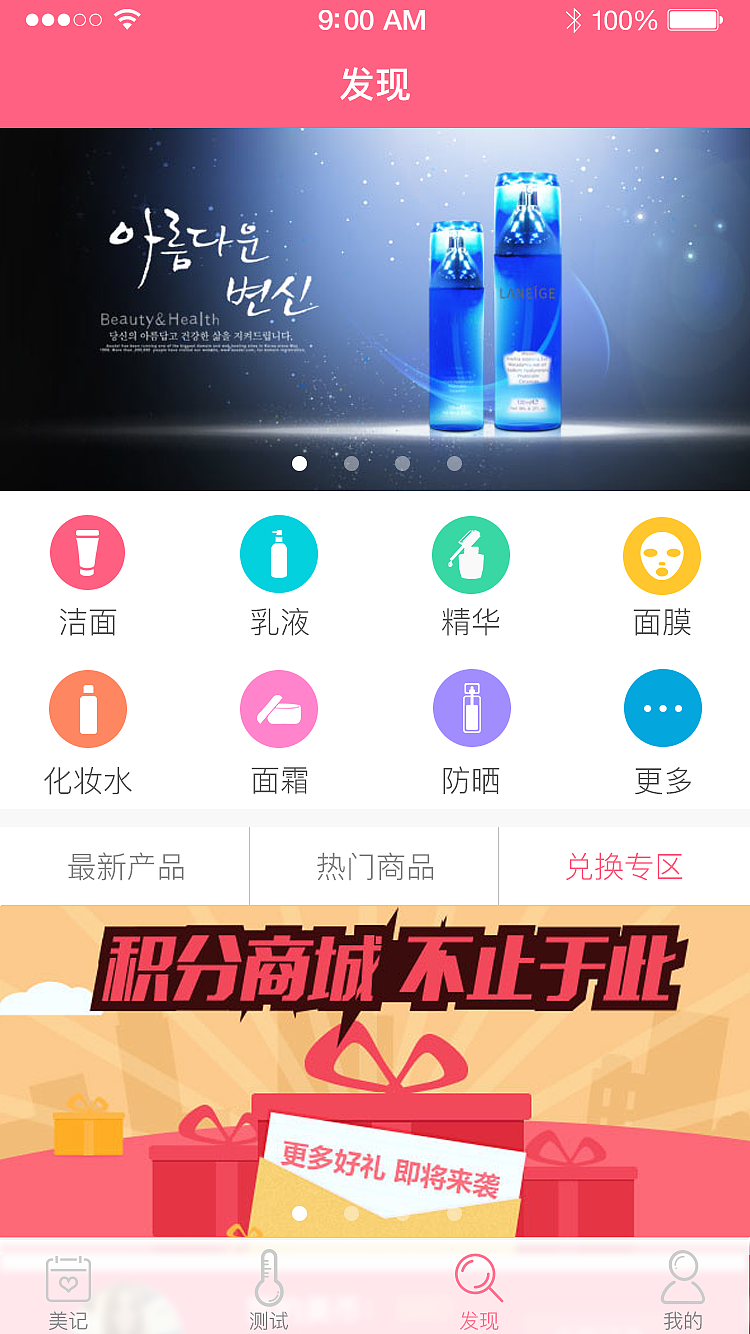Select the 精华 essence category
This screenshot has height=1334, width=750.
(470, 577)
